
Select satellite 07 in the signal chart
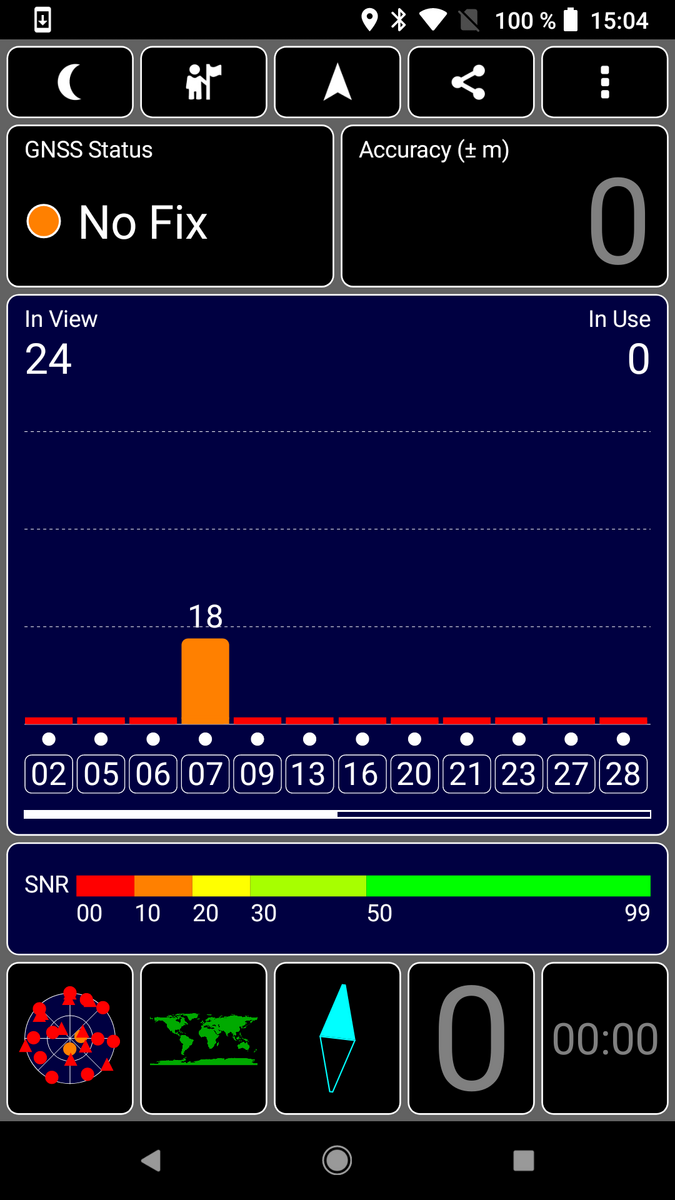pyautogui.click(x=205, y=774)
